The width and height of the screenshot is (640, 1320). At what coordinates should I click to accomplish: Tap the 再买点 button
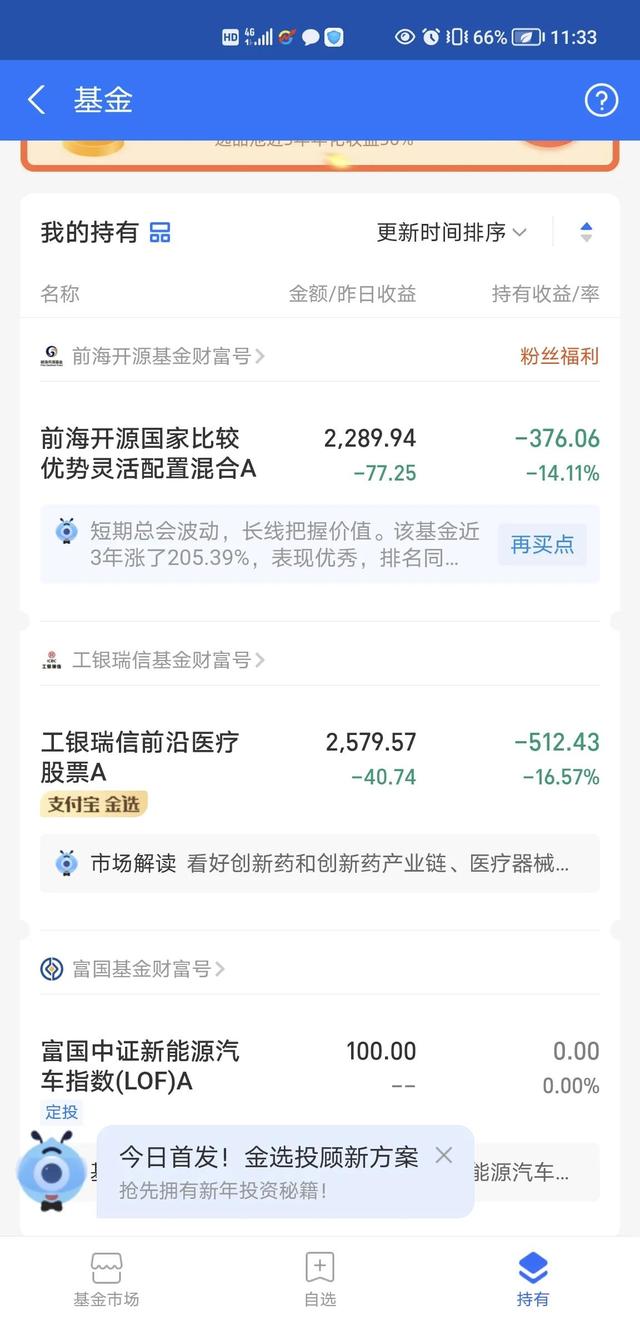point(542,545)
